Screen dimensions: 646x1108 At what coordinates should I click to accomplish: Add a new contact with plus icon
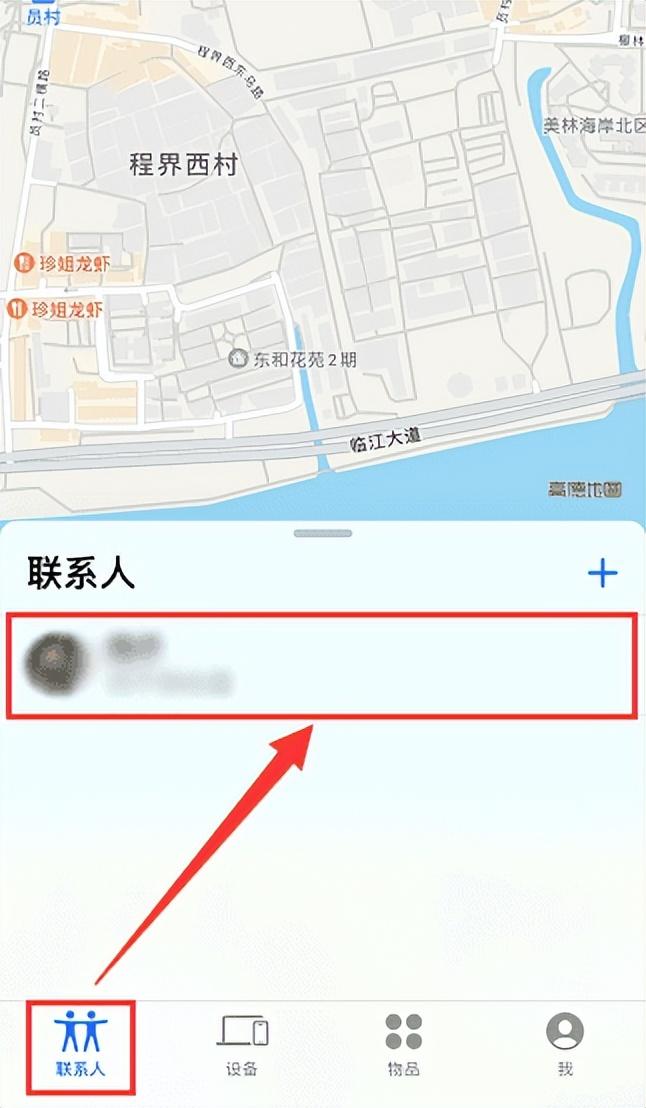(x=602, y=573)
